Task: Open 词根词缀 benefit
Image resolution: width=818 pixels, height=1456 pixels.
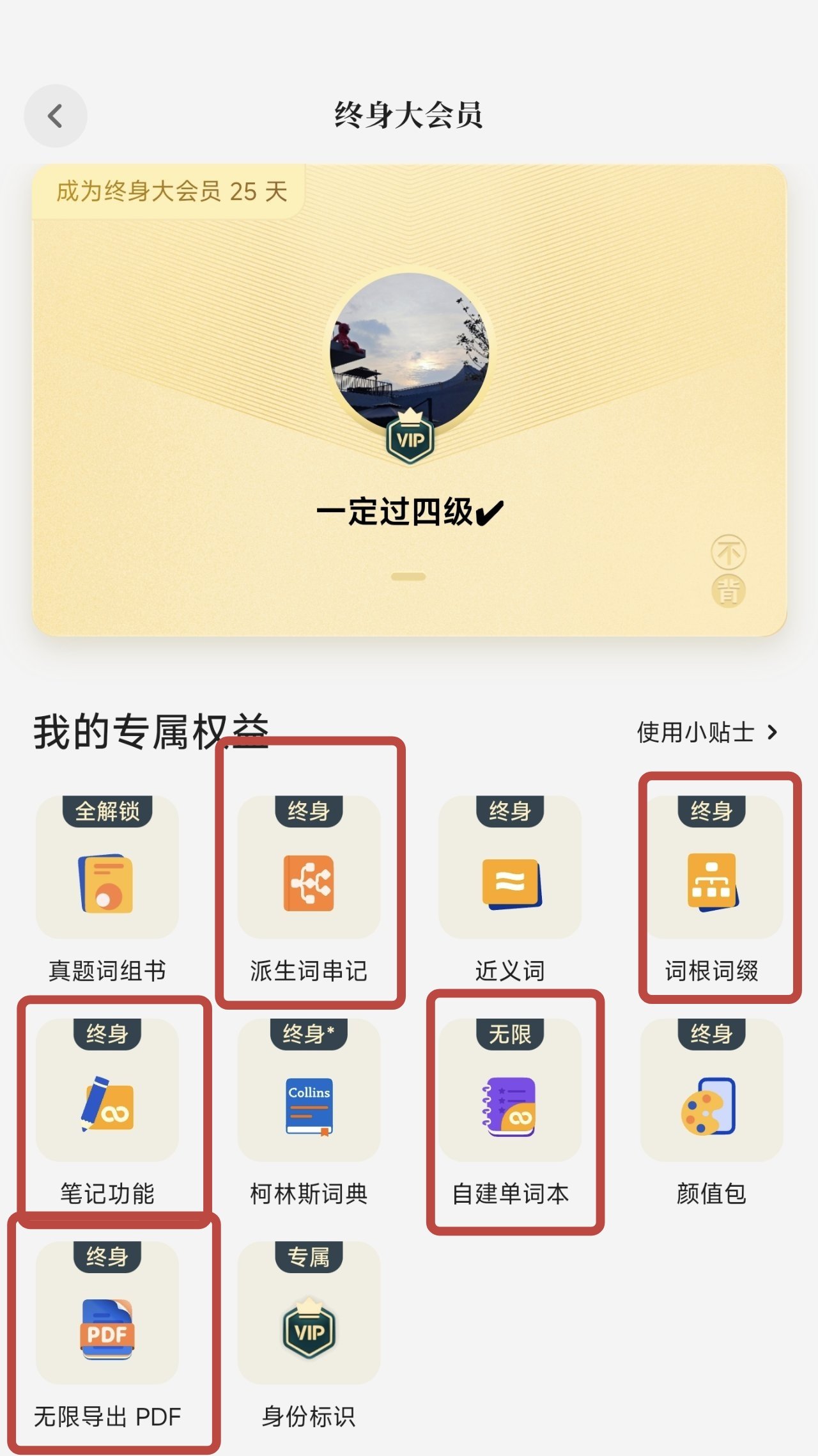Action: [x=711, y=883]
